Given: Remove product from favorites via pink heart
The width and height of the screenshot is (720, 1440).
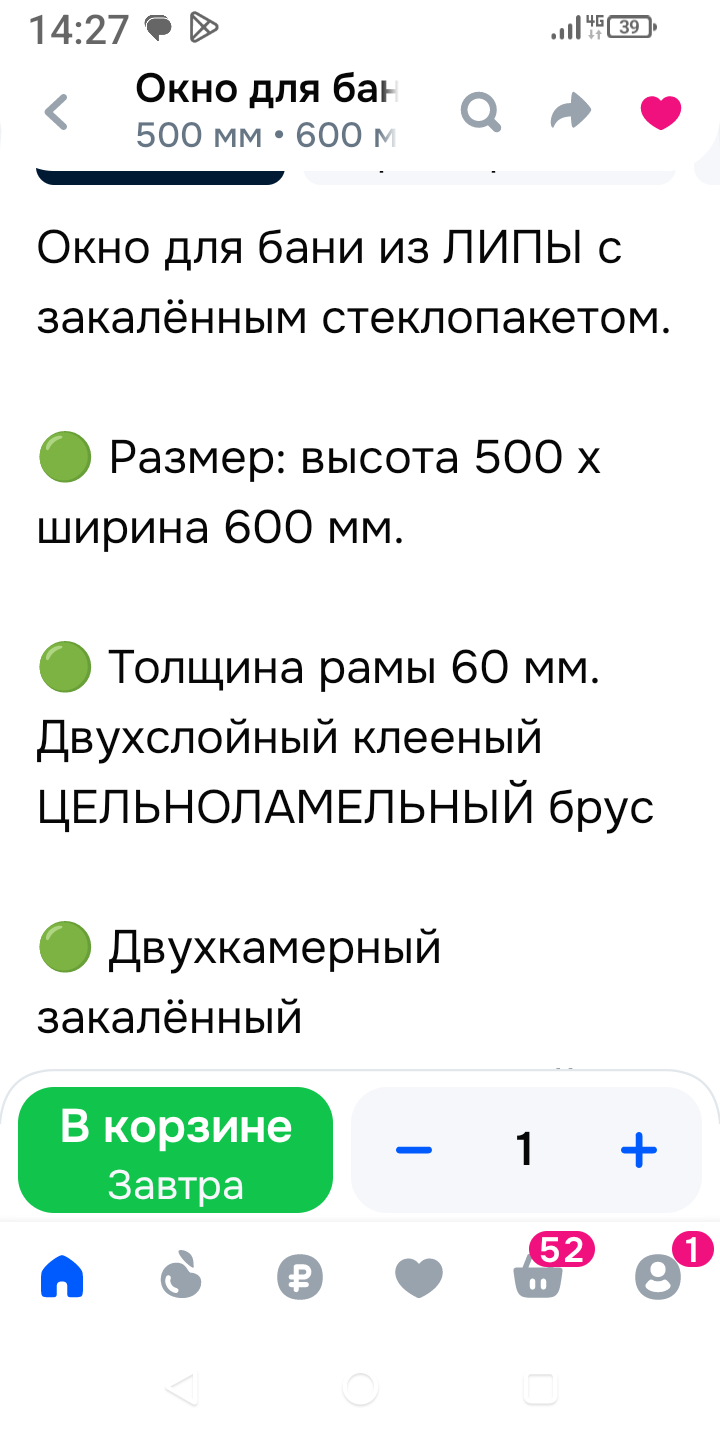Looking at the screenshot, I should (660, 112).
